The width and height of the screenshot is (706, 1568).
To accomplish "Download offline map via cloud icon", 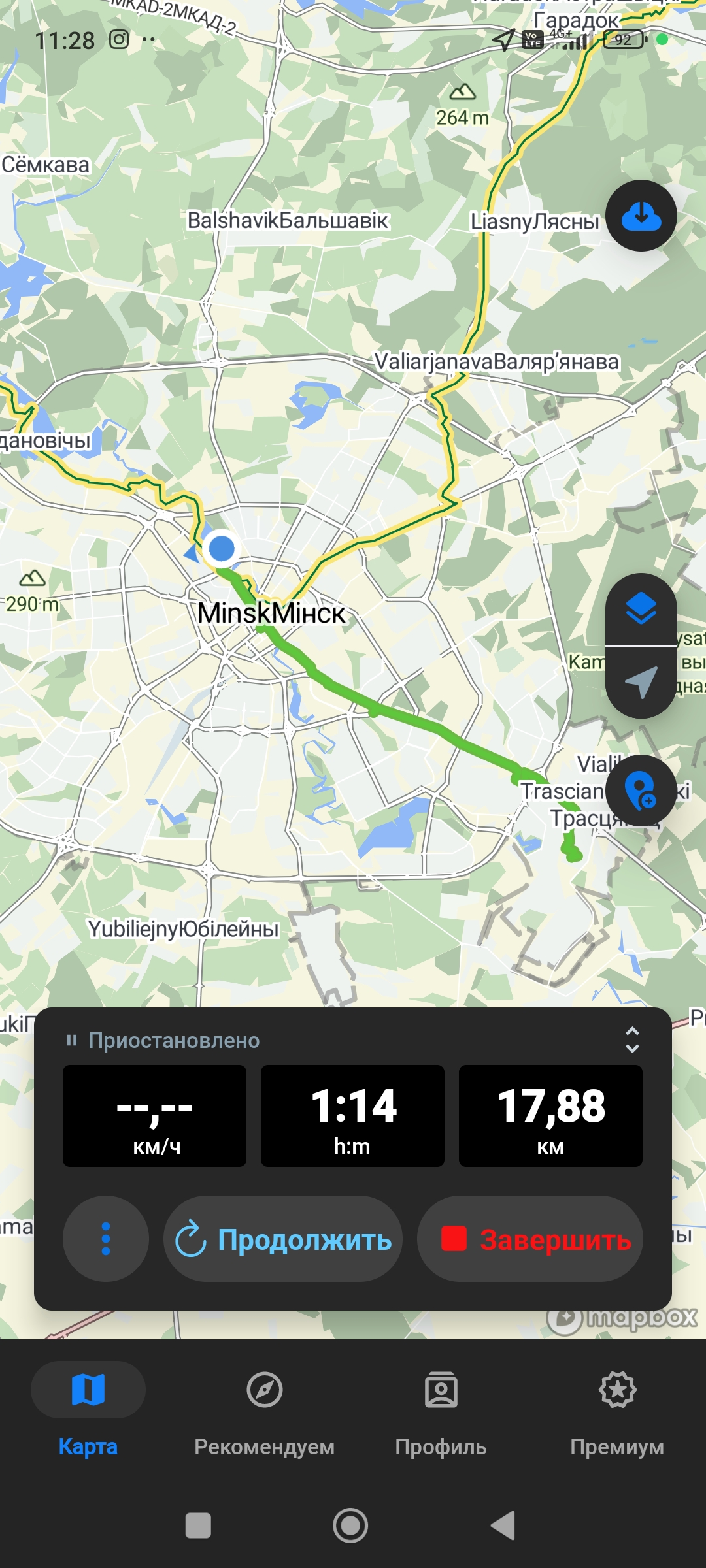I will pyautogui.click(x=641, y=216).
